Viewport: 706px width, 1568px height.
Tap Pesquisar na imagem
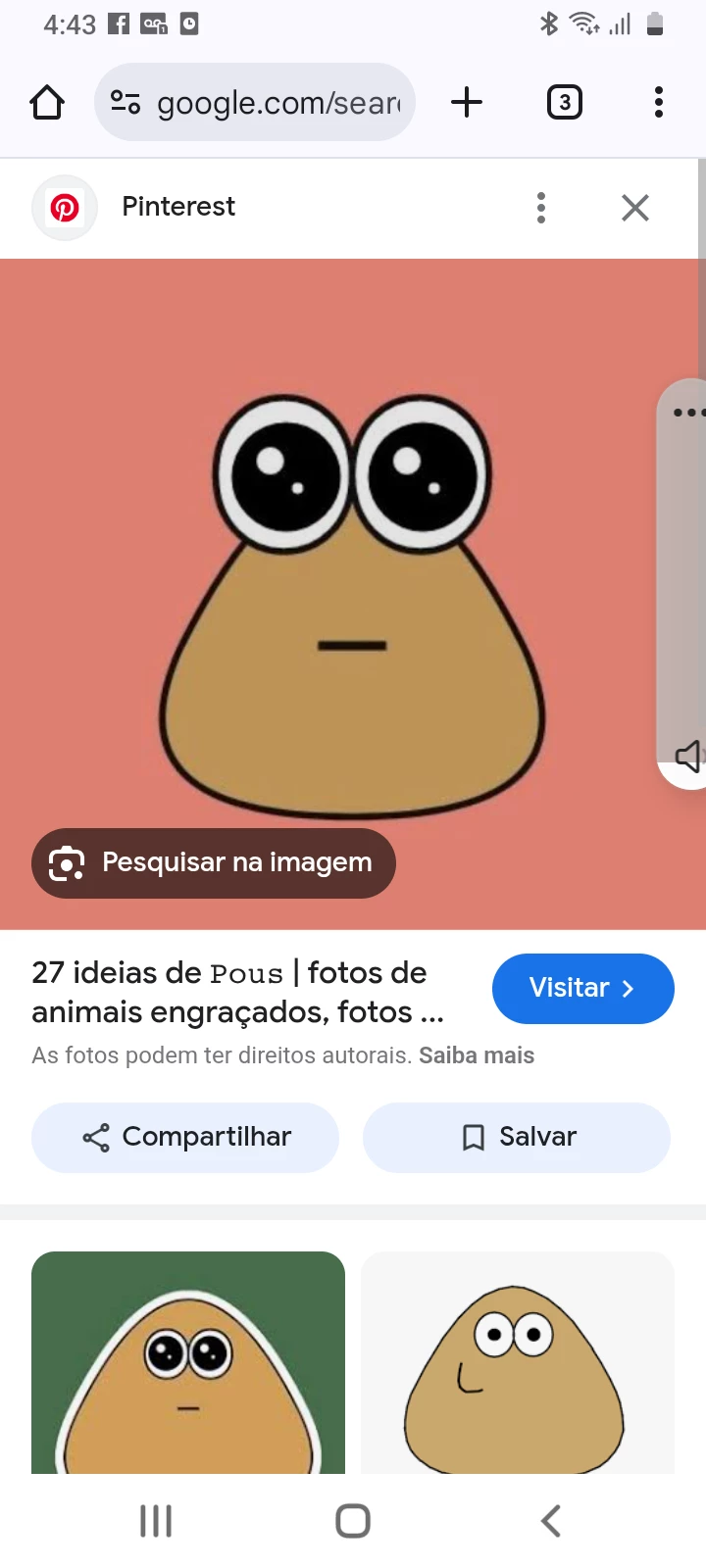pos(214,862)
